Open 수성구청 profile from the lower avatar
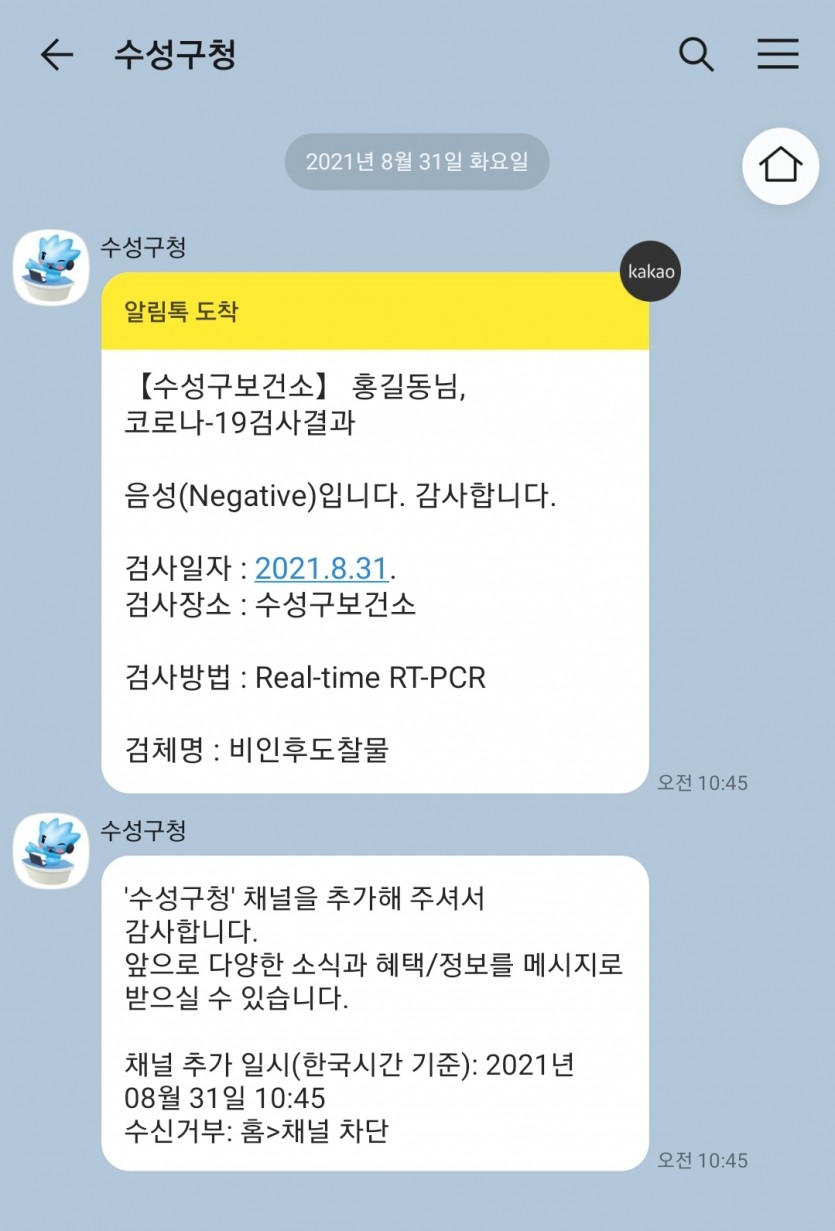835x1231 pixels. pyautogui.click(x=51, y=850)
